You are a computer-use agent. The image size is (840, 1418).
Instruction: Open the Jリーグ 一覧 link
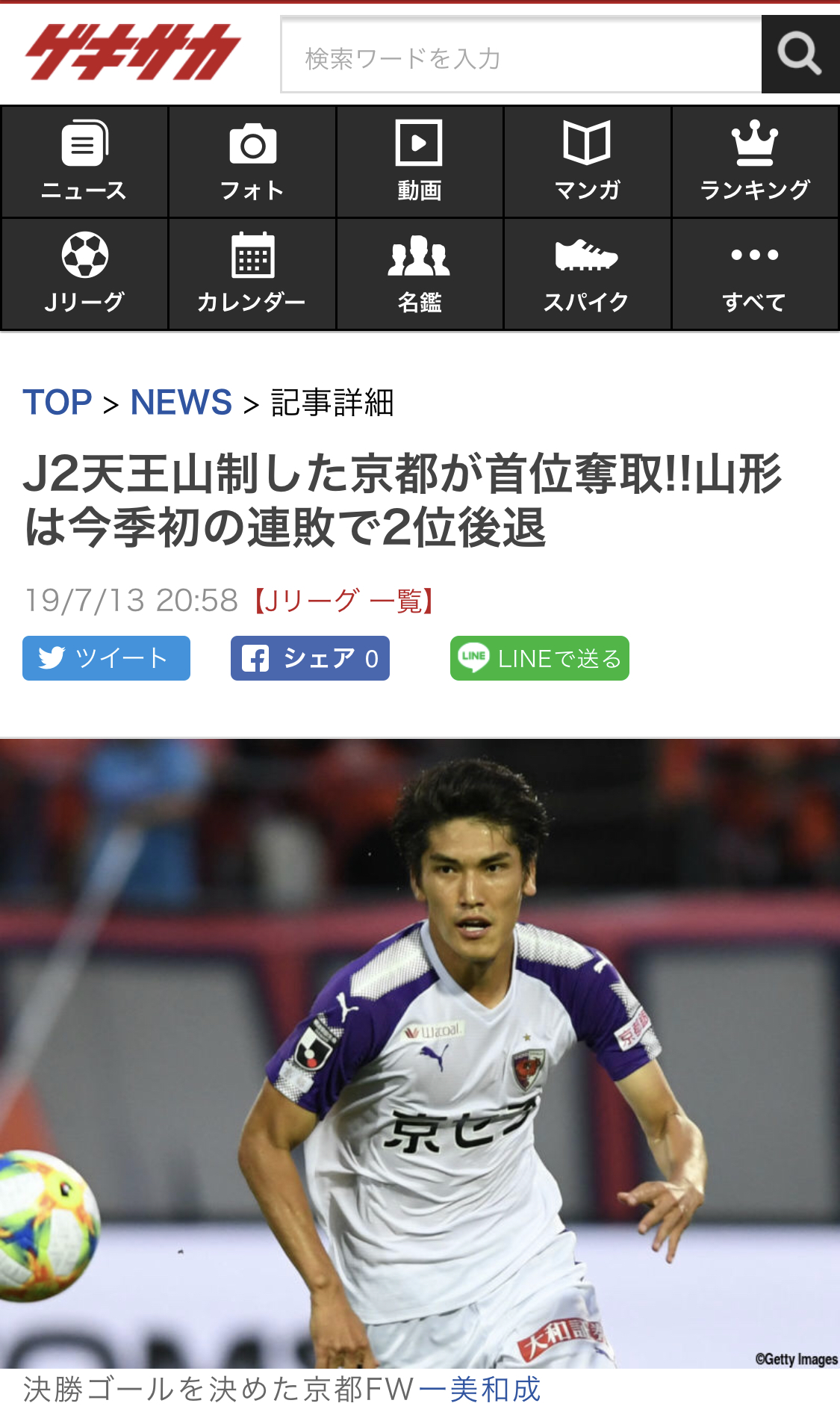[x=343, y=600]
